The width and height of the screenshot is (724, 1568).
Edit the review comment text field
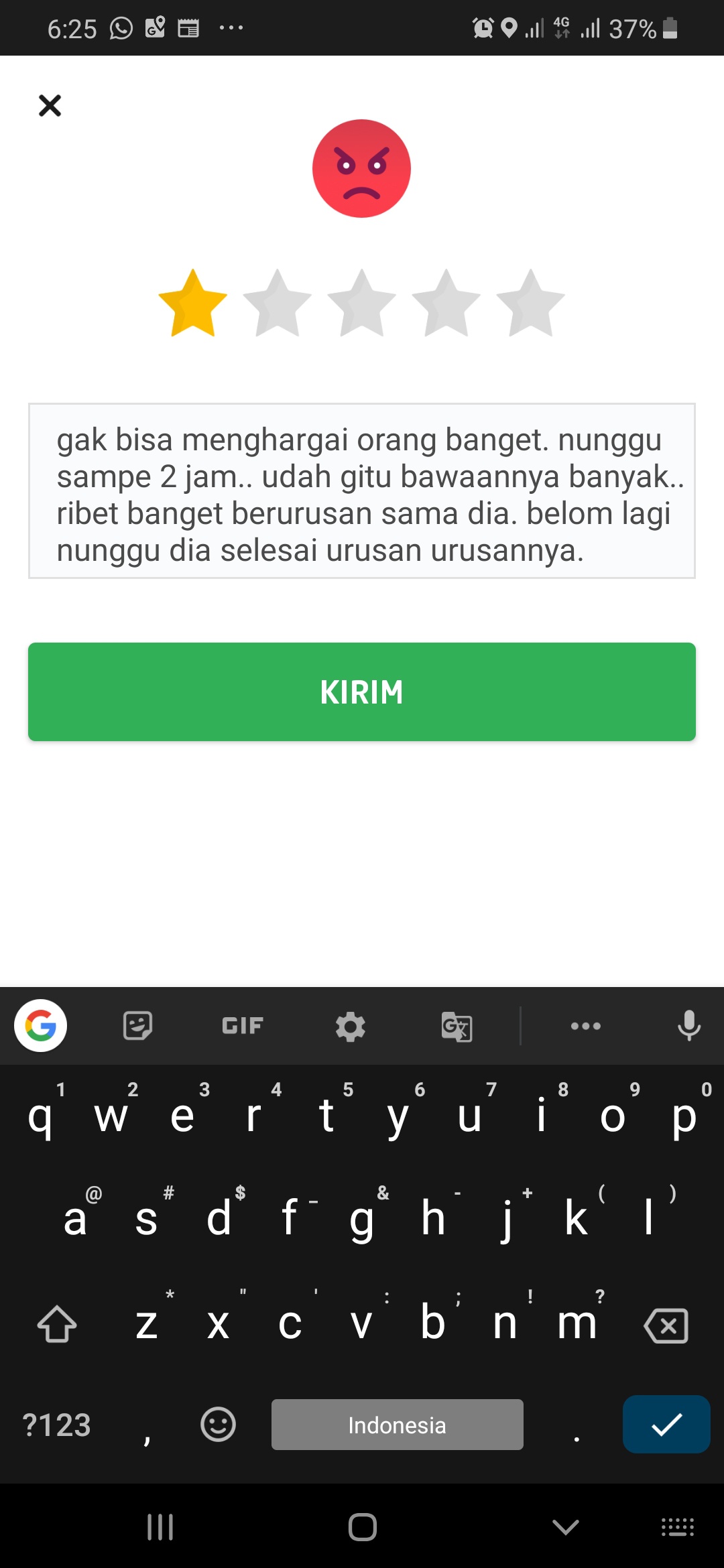[x=362, y=491]
